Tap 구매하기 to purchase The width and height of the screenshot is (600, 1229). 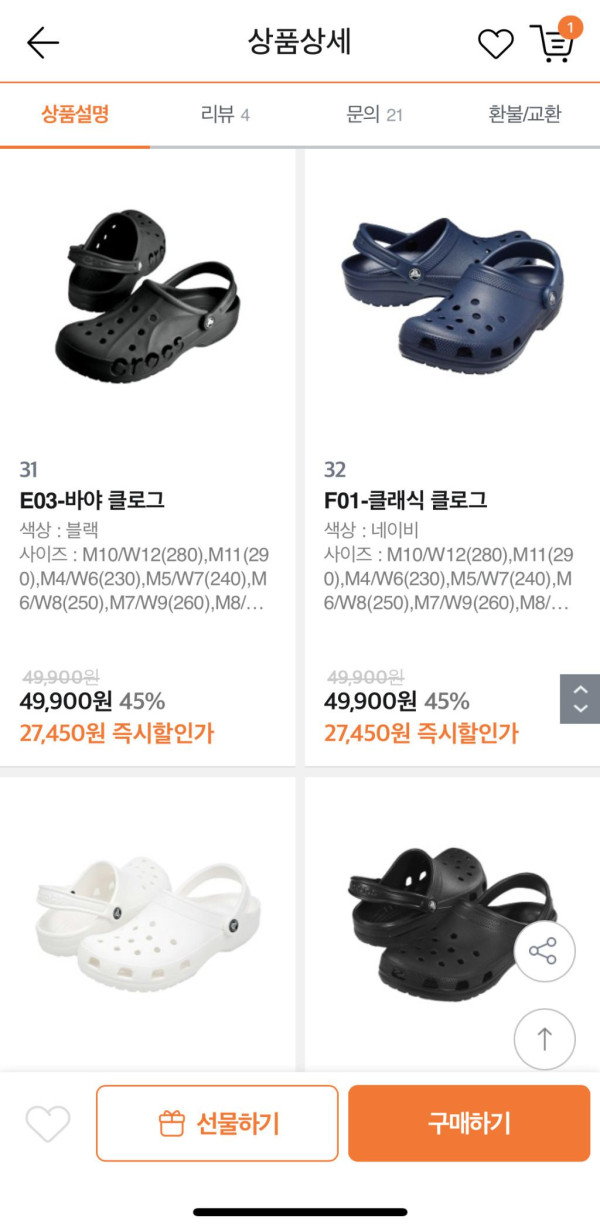[x=469, y=1123]
